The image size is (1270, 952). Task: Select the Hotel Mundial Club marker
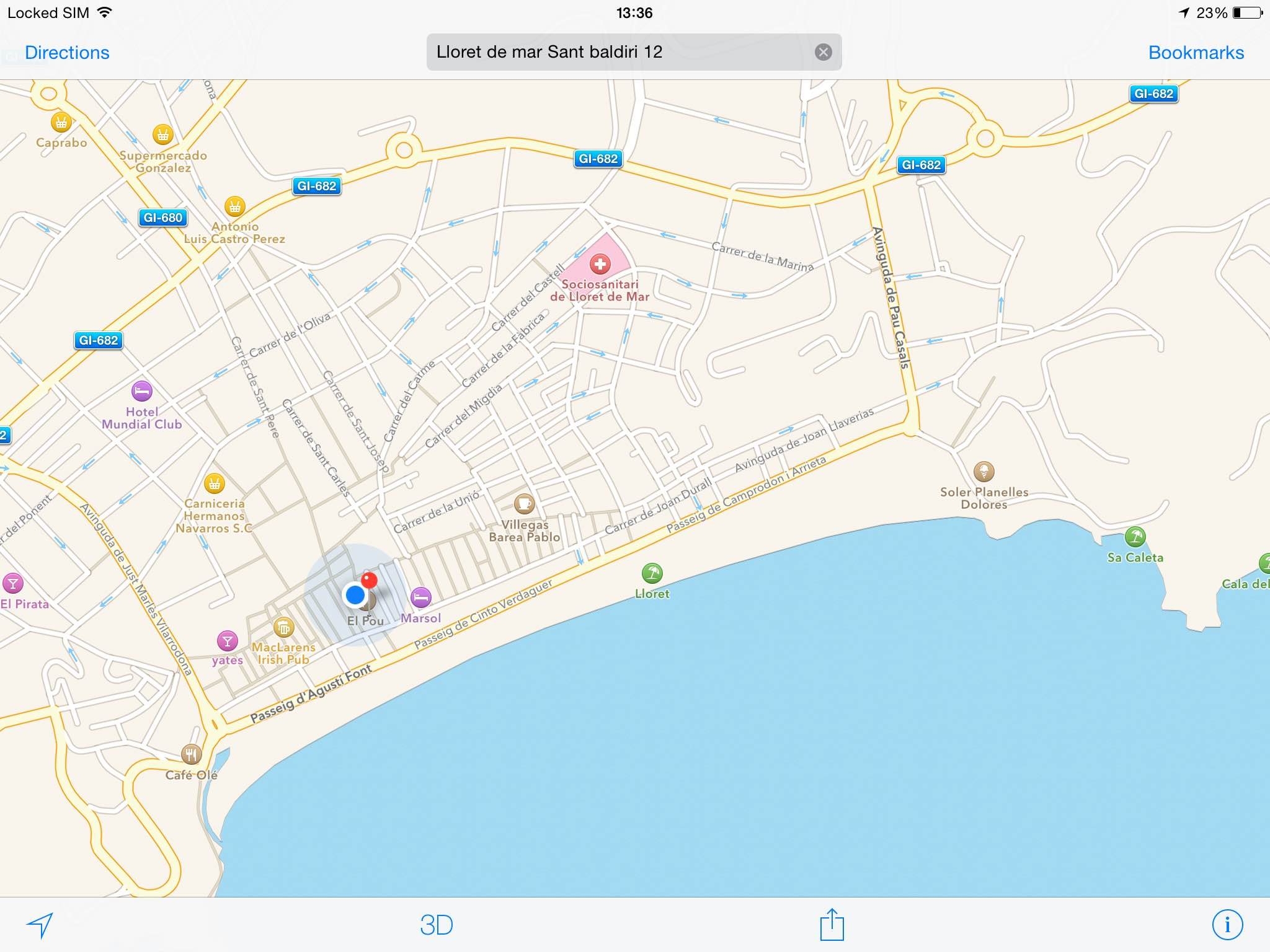tap(142, 391)
